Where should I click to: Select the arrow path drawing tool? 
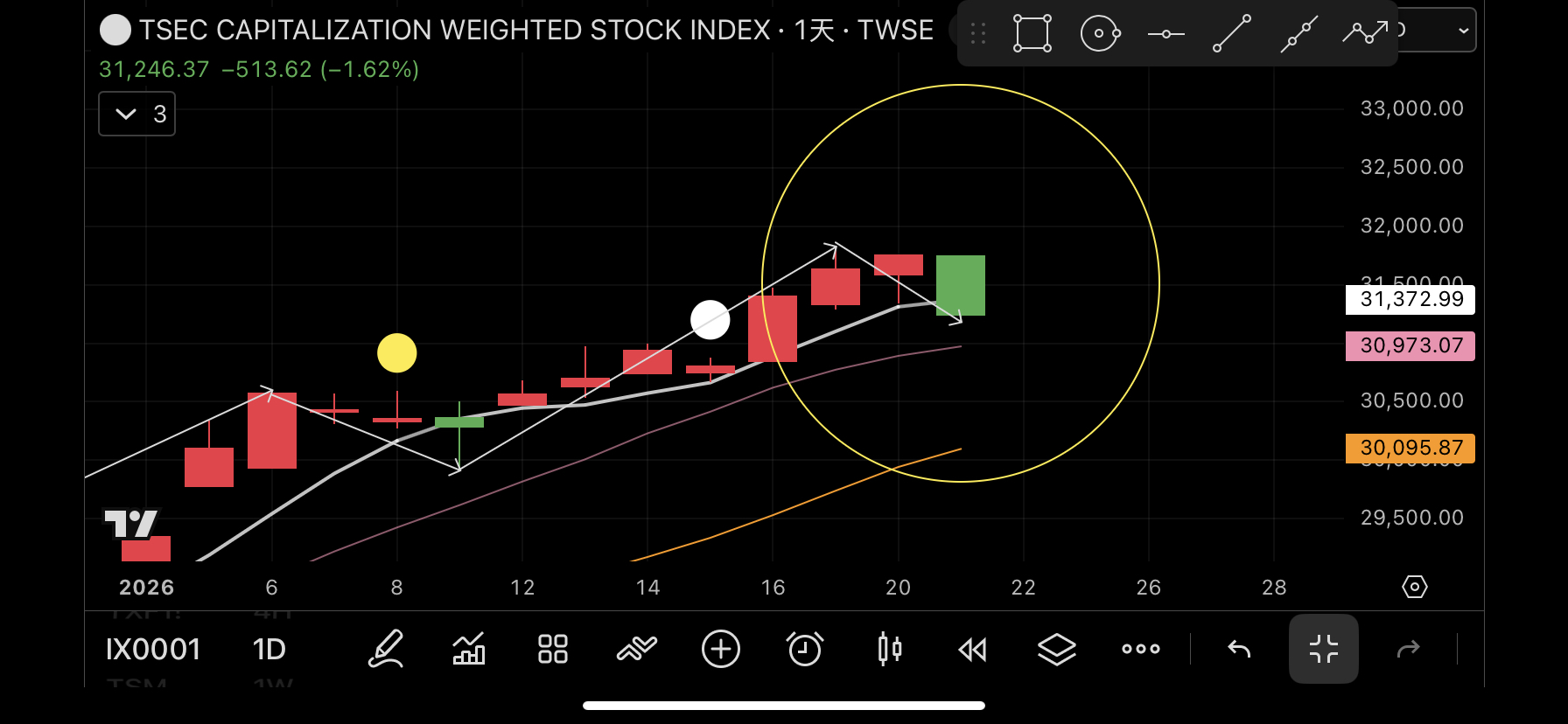(x=1365, y=33)
